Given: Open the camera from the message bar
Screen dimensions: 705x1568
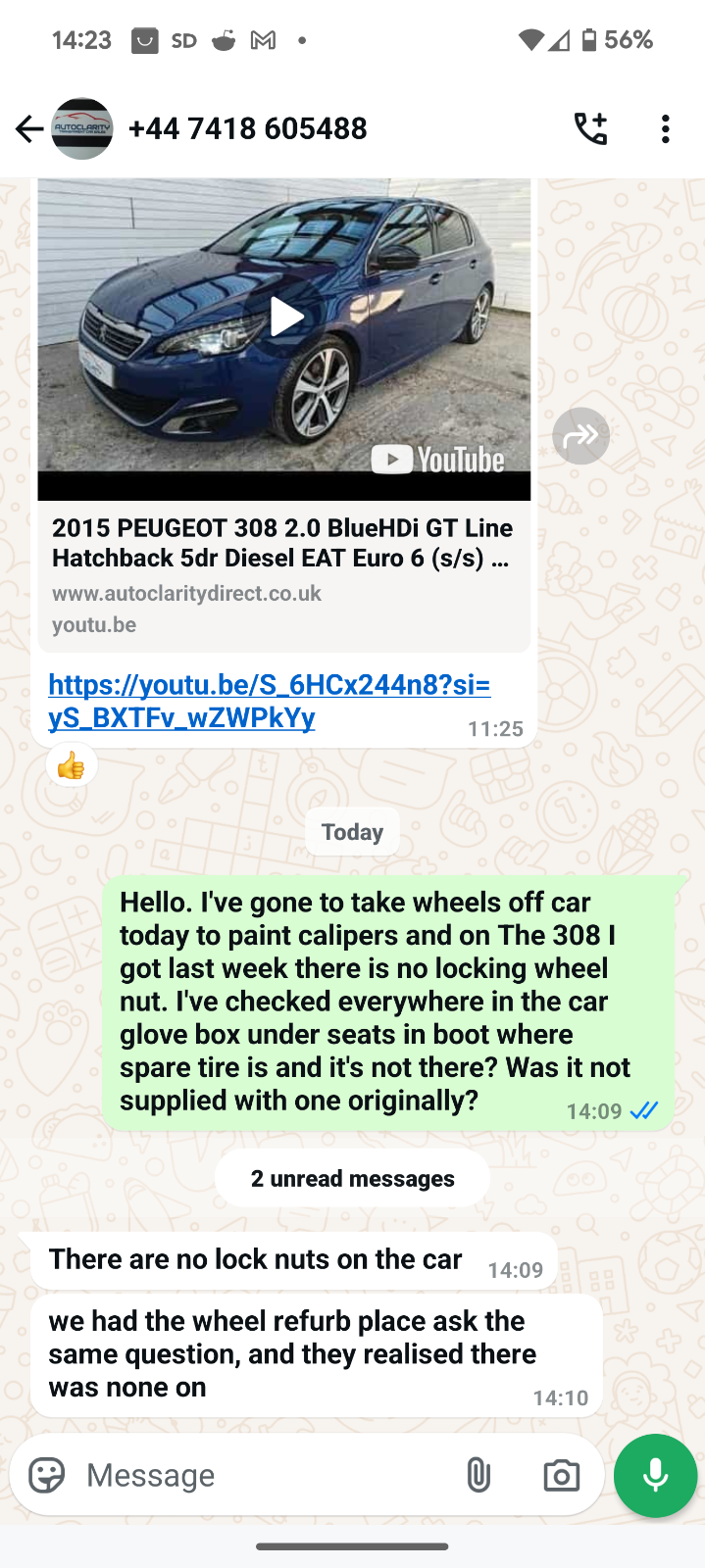Looking at the screenshot, I should (x=561, y=1475).
